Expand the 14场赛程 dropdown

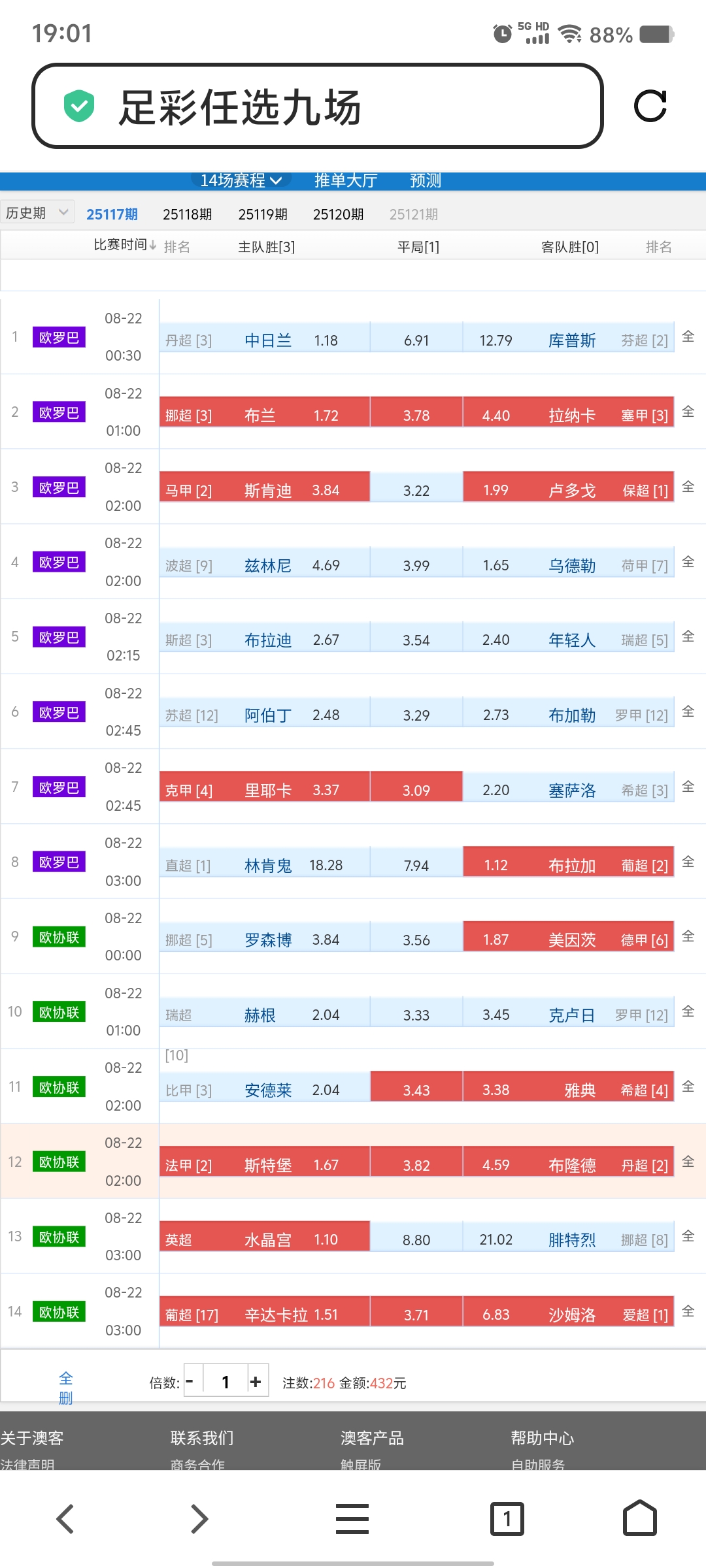coord(241,180)
